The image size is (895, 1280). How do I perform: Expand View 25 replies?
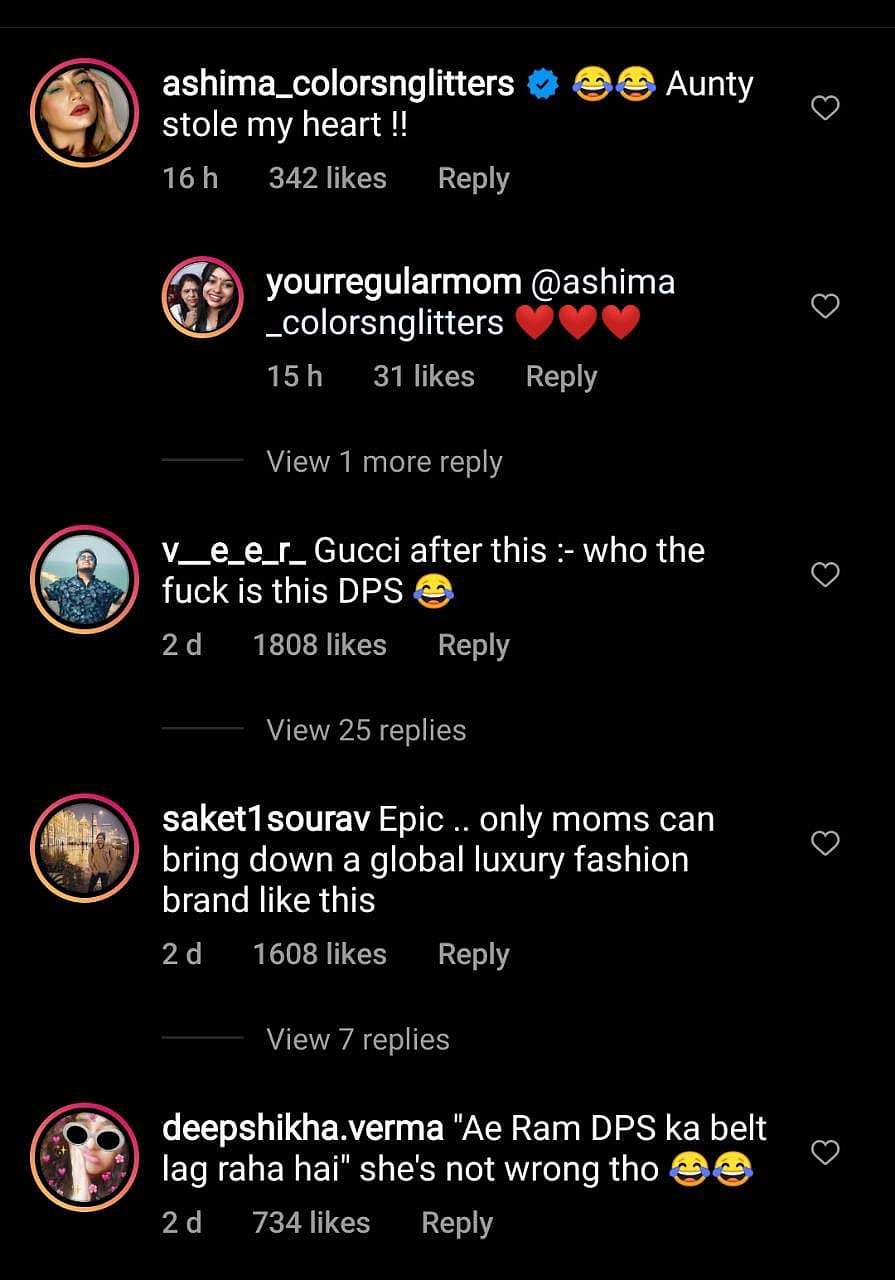point(366,731)
